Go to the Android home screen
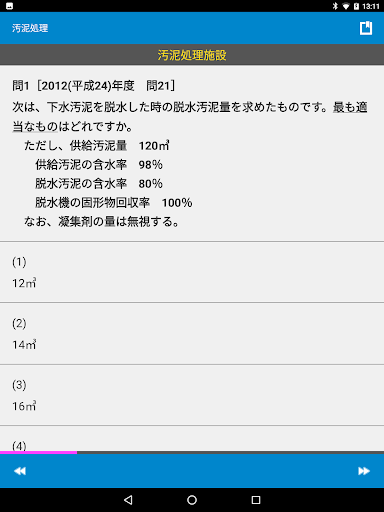384x512 pixels. 192,500
